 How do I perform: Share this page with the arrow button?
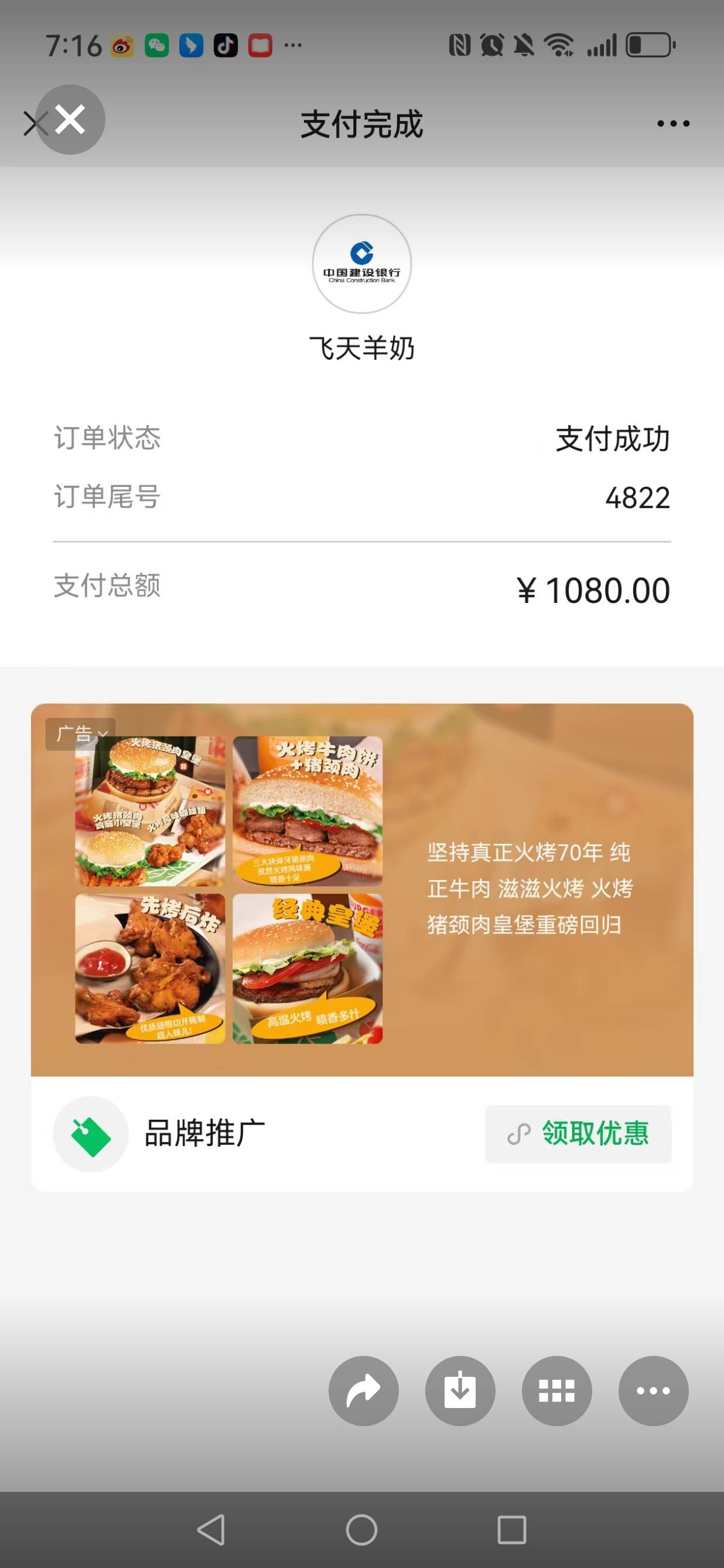363,1391
